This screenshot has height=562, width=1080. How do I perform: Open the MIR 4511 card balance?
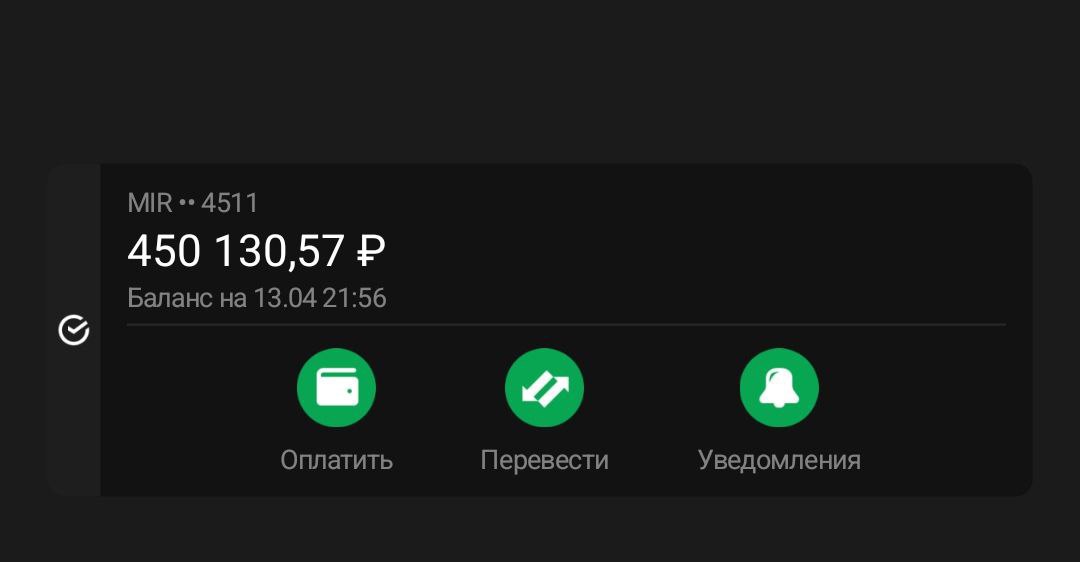tap(257, 251)
